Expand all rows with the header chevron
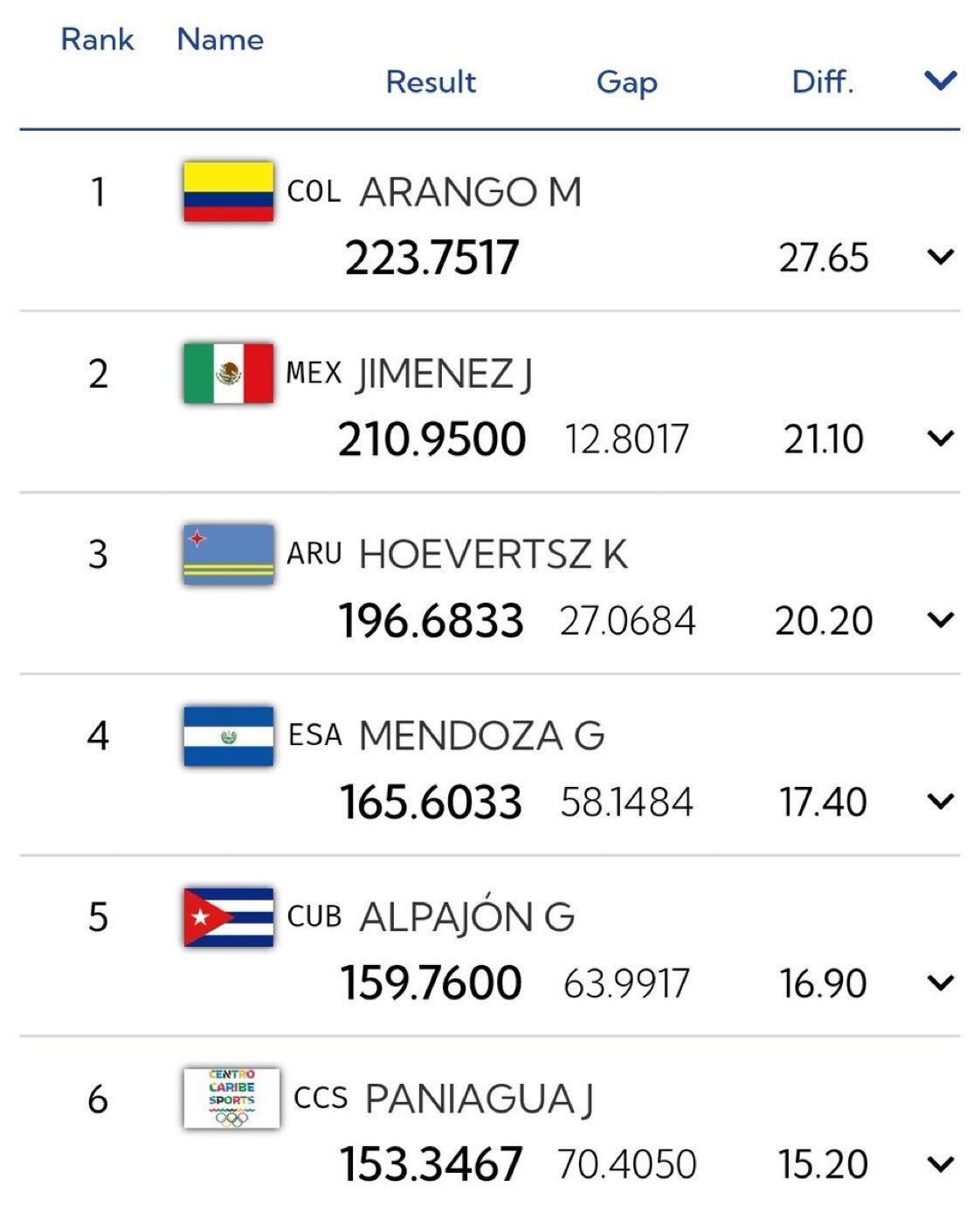Viewport: 980px width, 1228px height. tap(940, 81)
